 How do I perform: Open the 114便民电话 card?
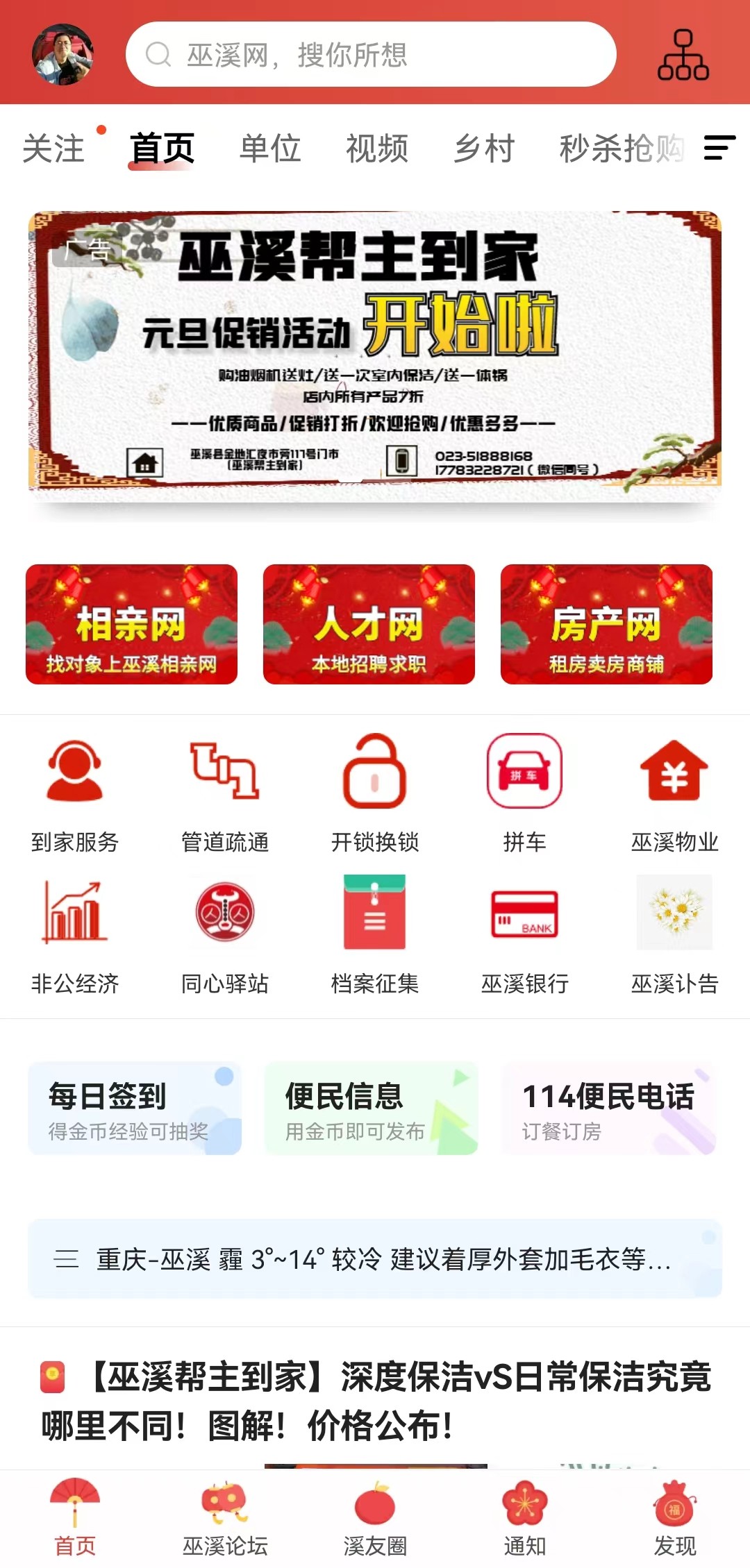coord(608,1109)
